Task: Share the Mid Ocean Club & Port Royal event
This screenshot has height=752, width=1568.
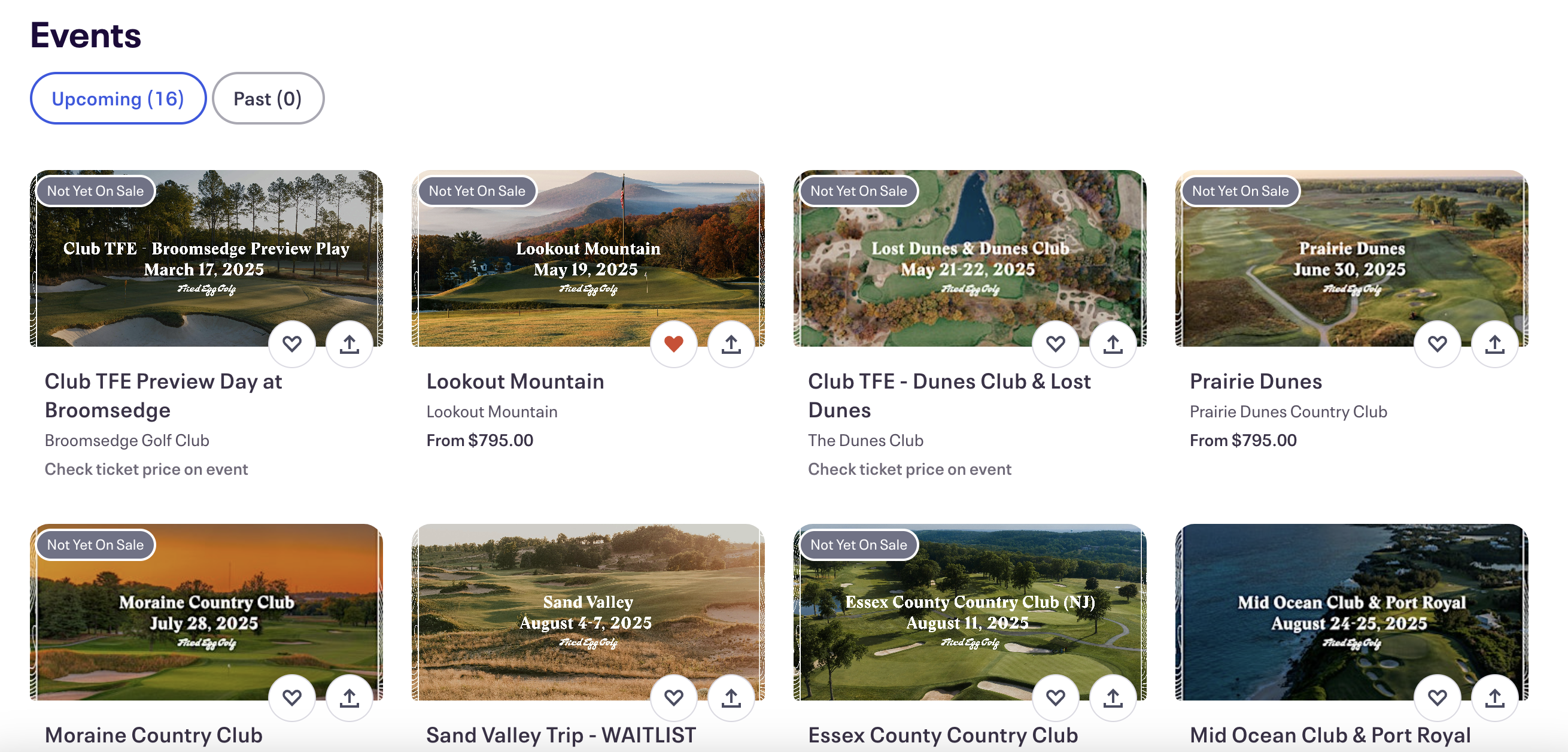Action: (1494, 698)
